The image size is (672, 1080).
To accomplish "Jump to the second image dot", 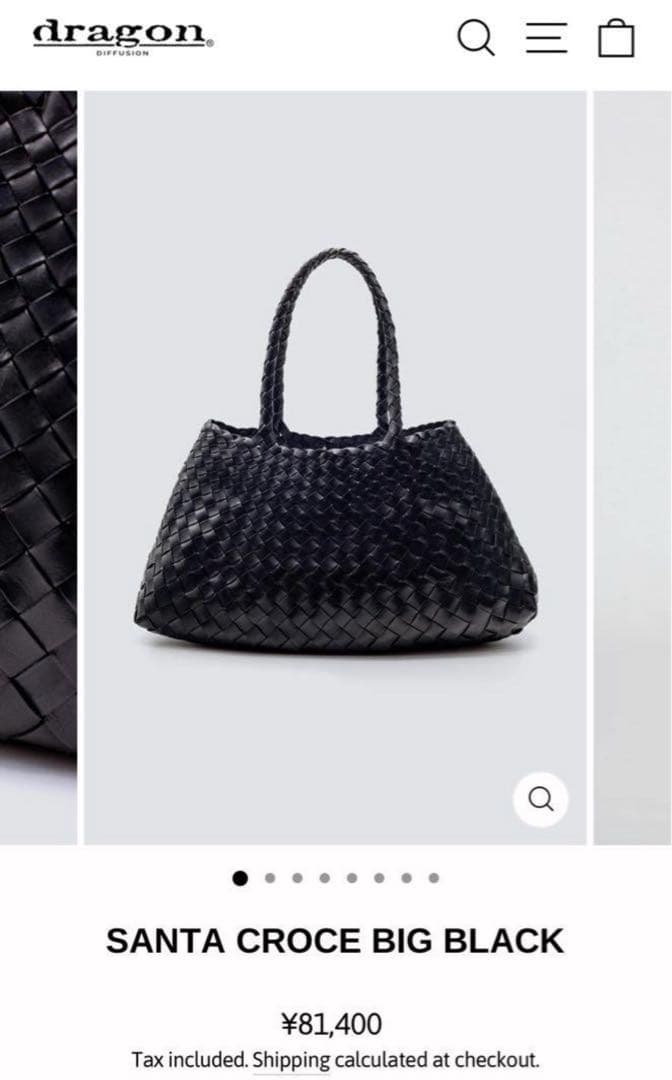I will click(269, 878).
